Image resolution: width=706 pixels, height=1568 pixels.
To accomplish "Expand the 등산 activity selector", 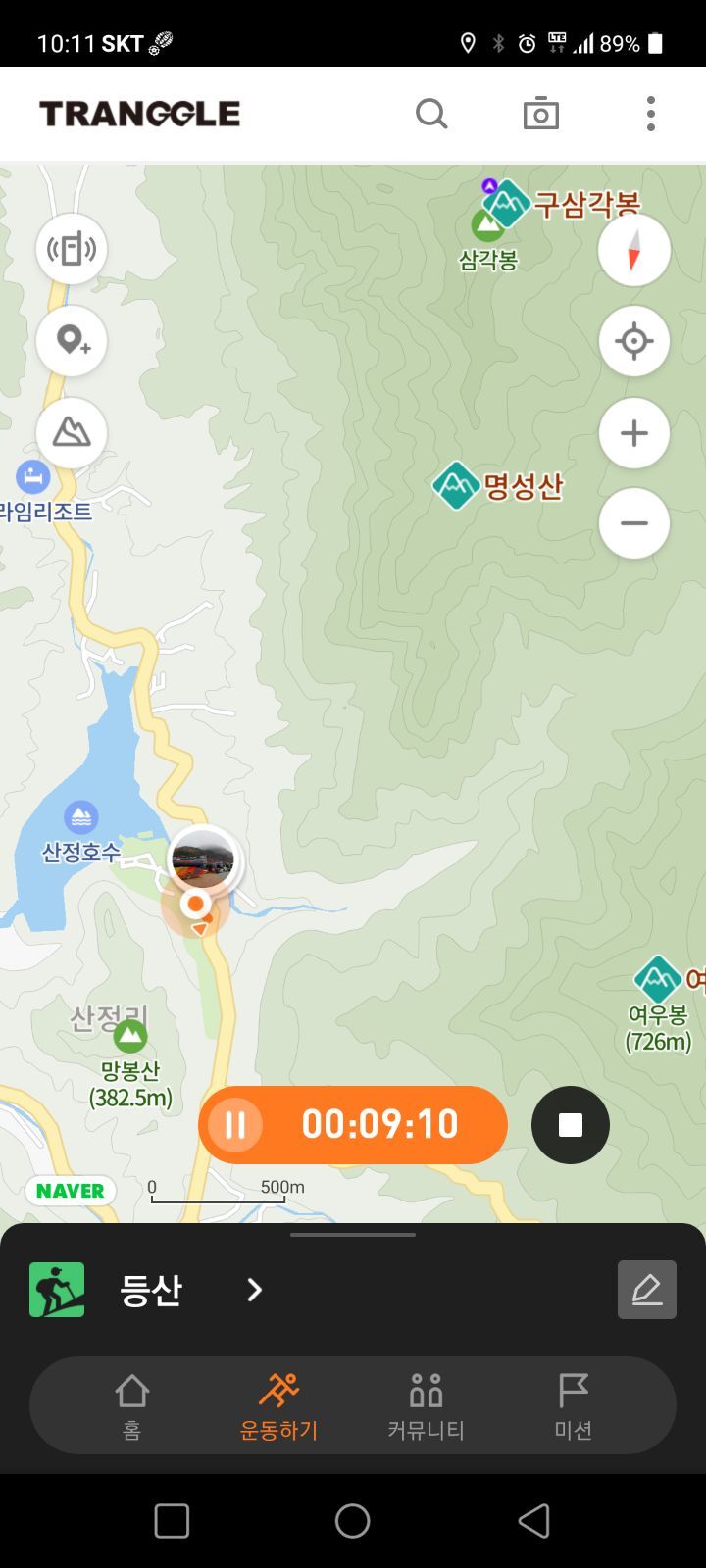I will click(x=254, y=1290).
